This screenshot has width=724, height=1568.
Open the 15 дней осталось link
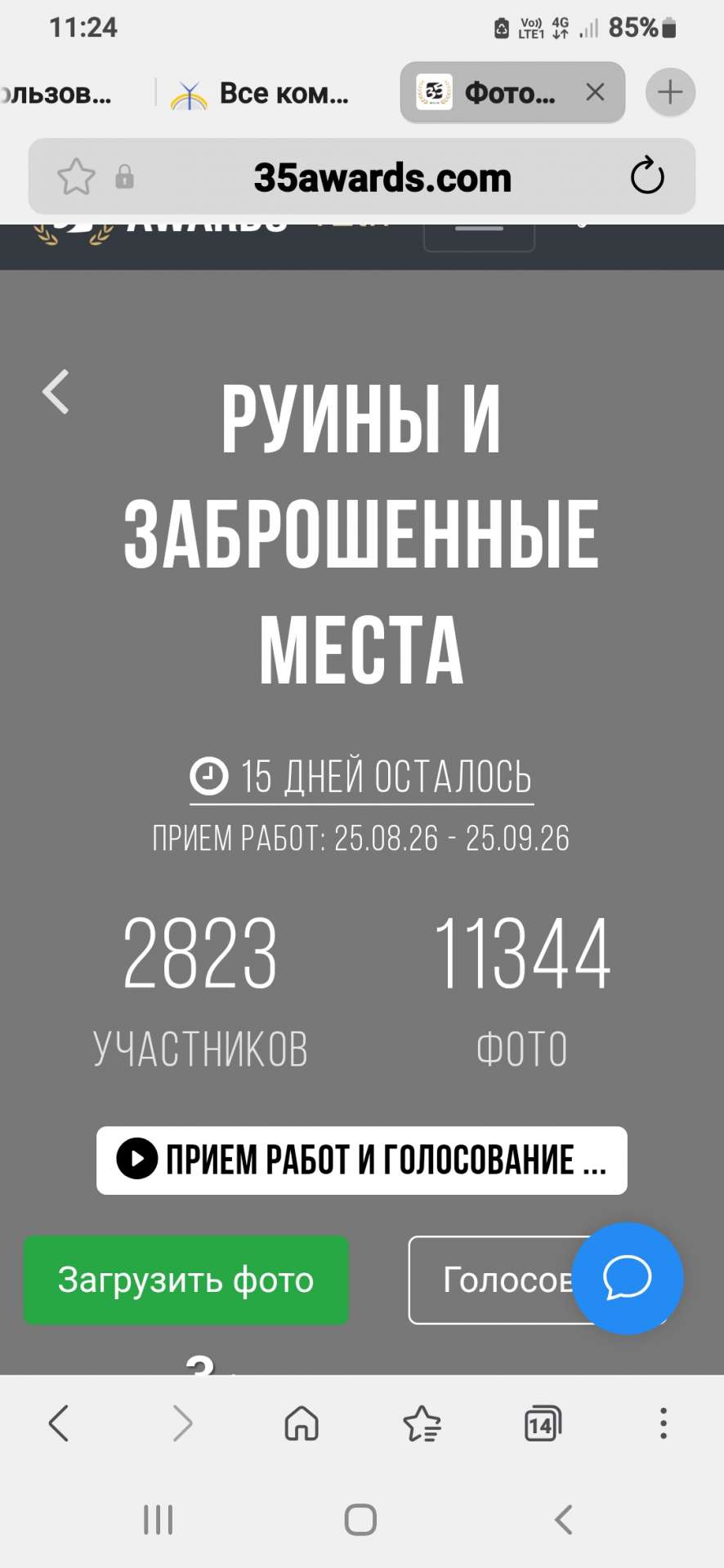362,776
